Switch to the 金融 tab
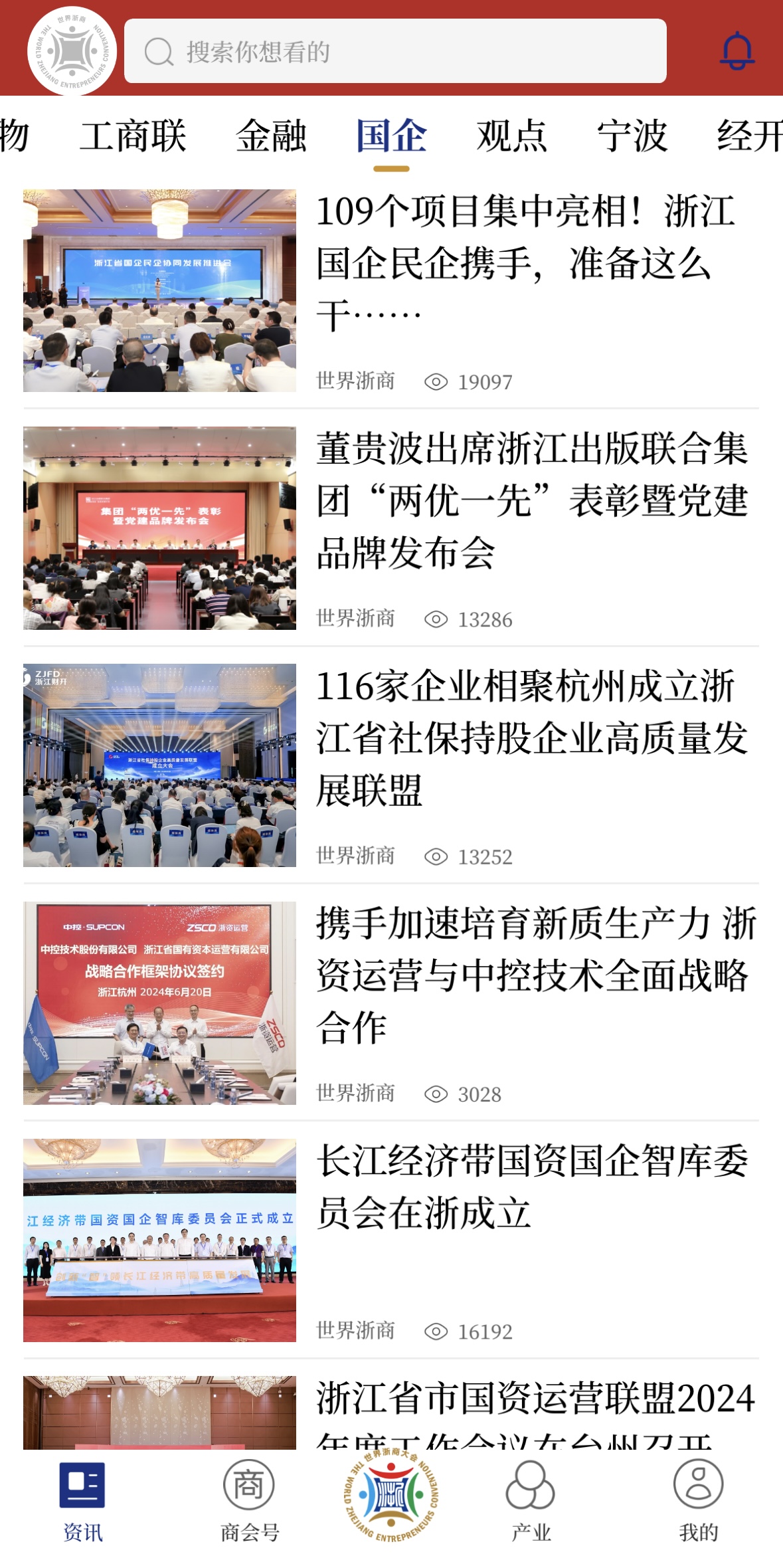The height and width of the screenshot is (1568, 783). (271, 136)
